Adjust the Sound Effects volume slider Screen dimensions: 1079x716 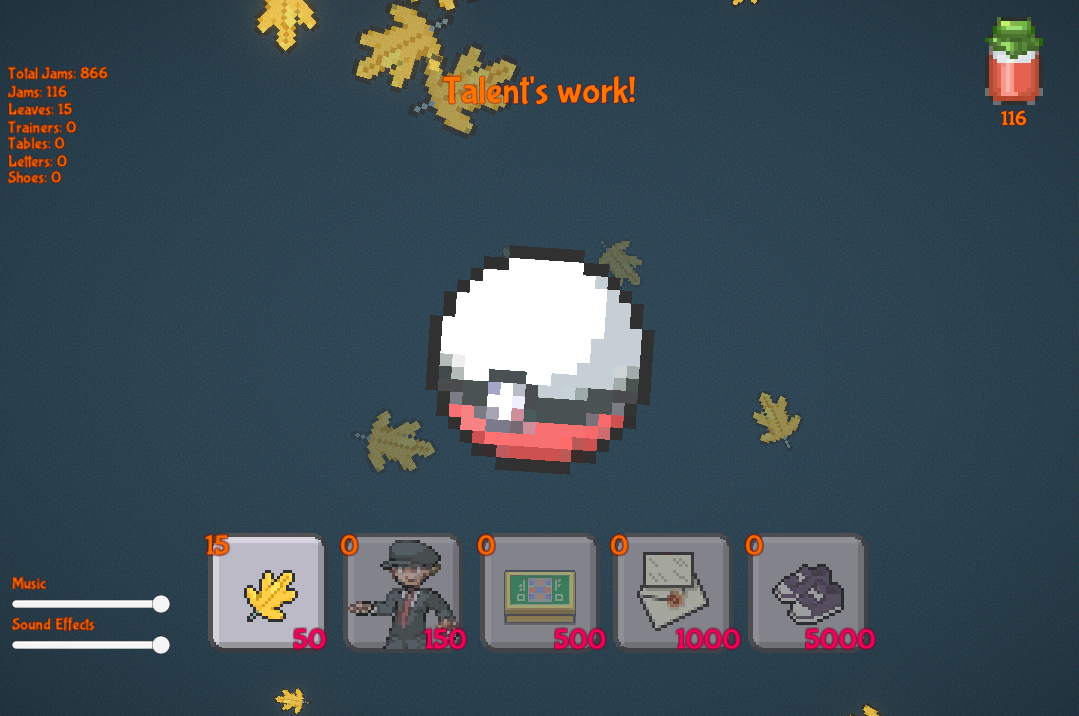(x=160, y=645)
